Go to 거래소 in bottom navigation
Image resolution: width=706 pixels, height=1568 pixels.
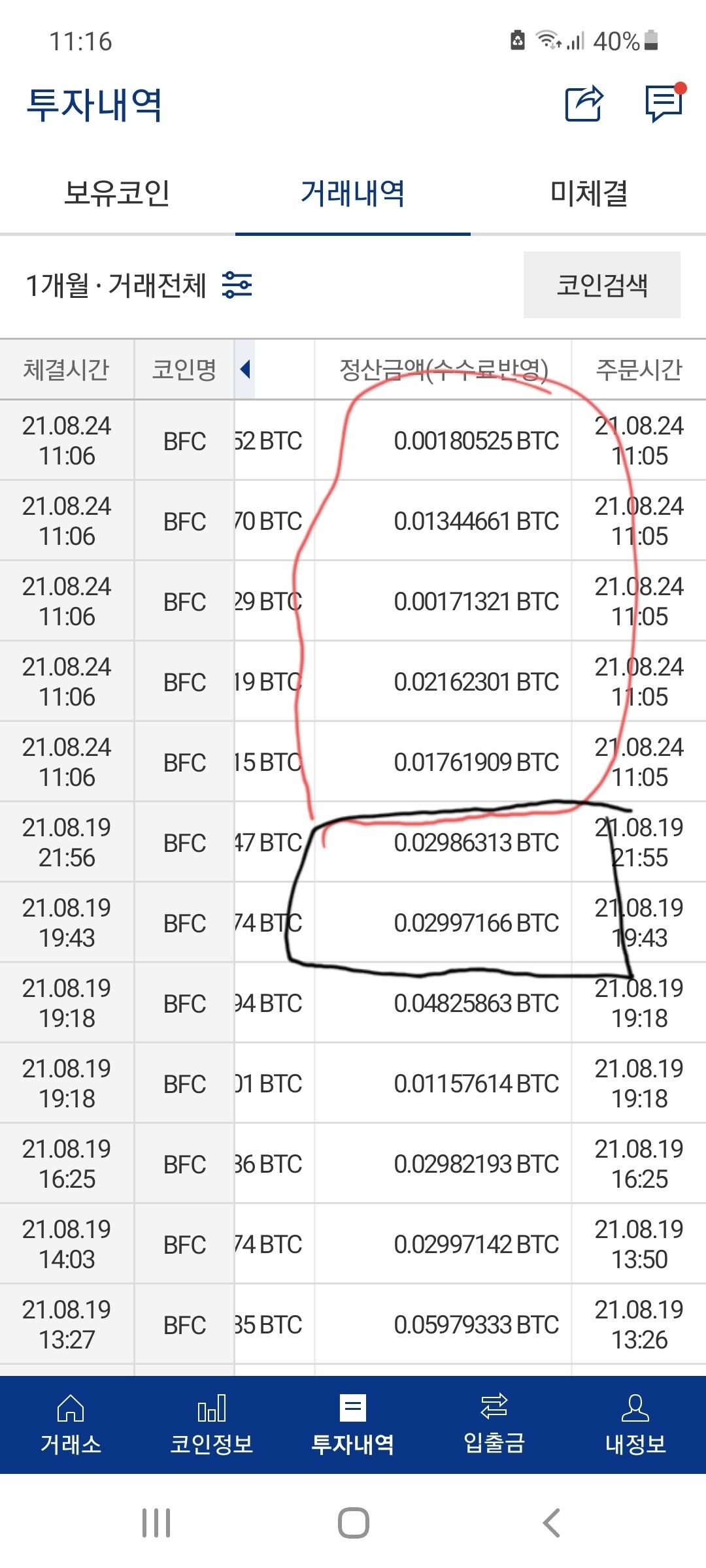click(x=71, y=1426)
